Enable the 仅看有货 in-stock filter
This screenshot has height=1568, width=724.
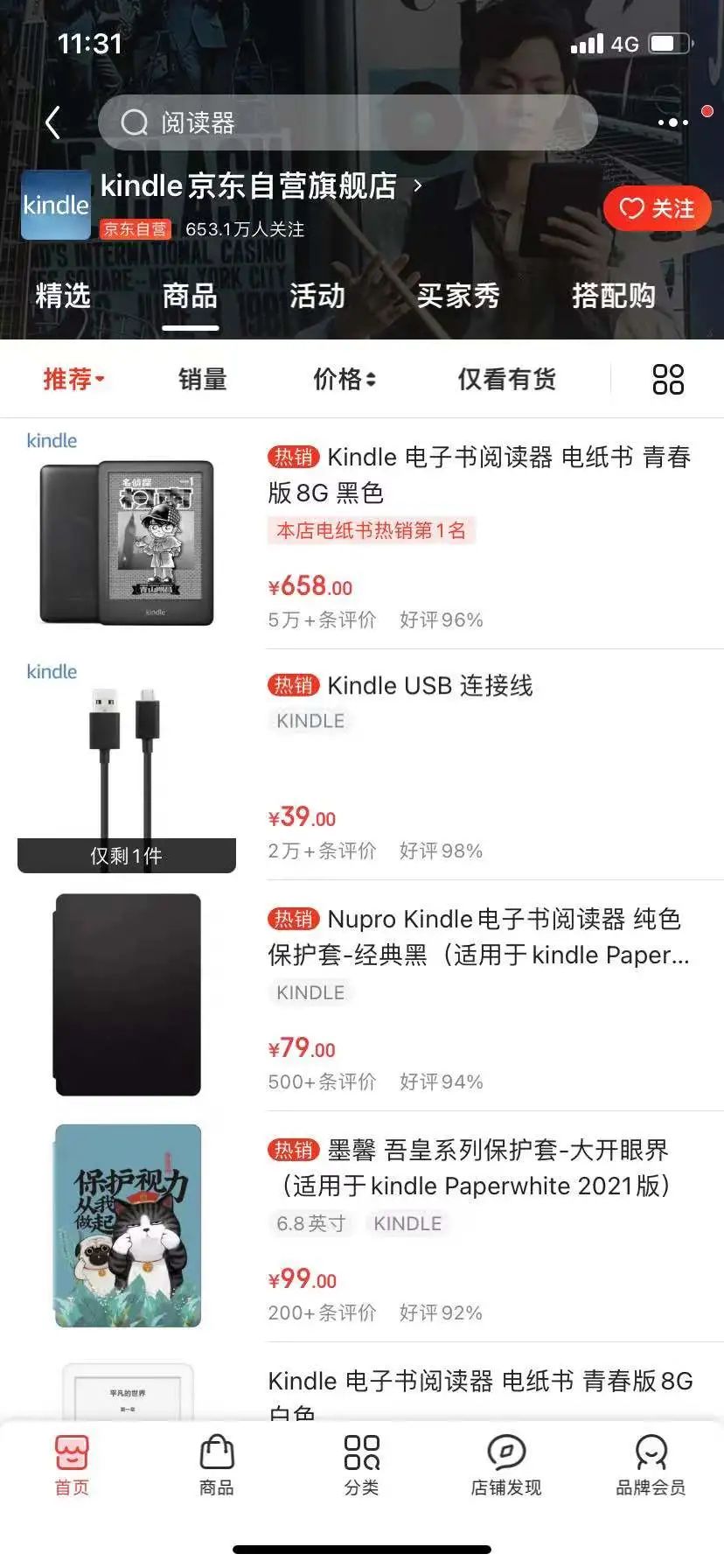tap(508, 379)
